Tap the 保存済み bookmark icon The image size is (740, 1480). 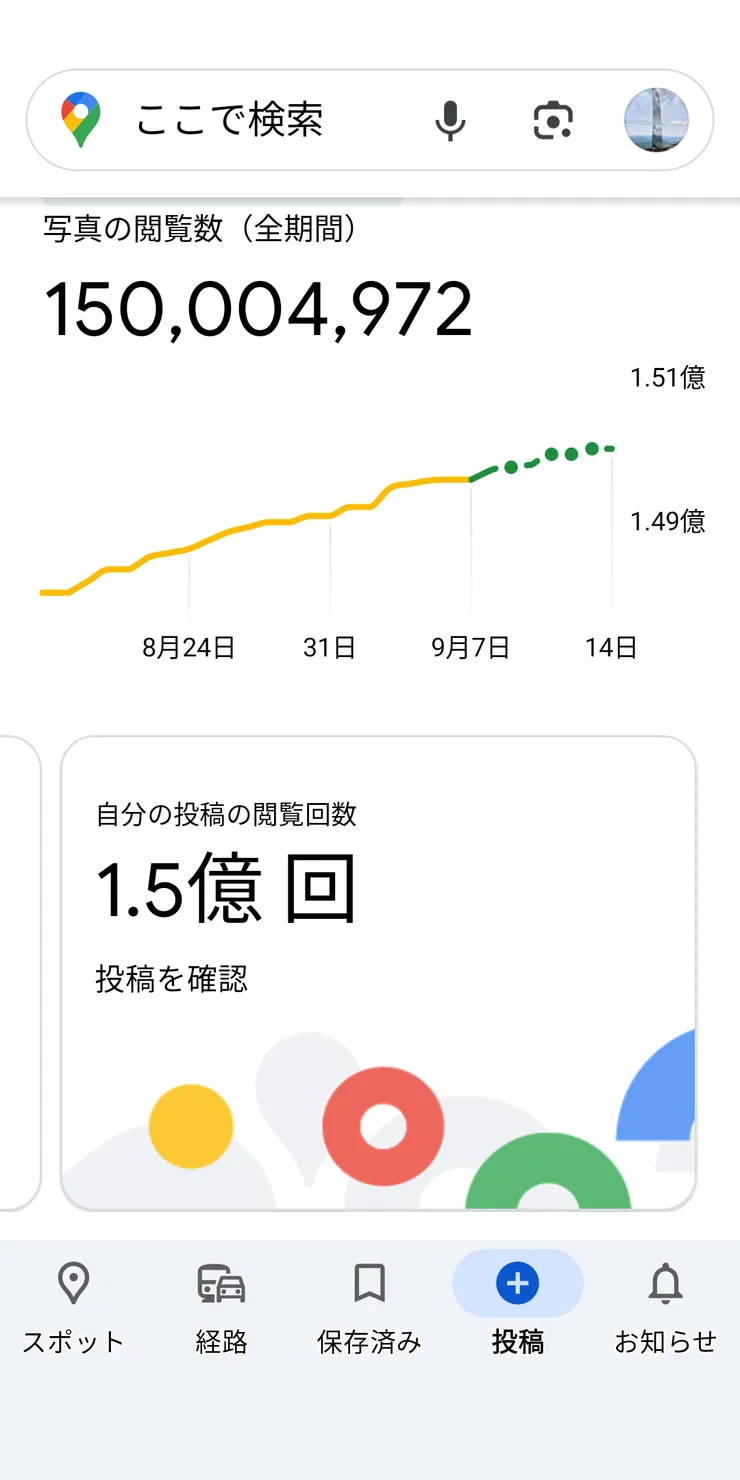tap(369, 1283)
